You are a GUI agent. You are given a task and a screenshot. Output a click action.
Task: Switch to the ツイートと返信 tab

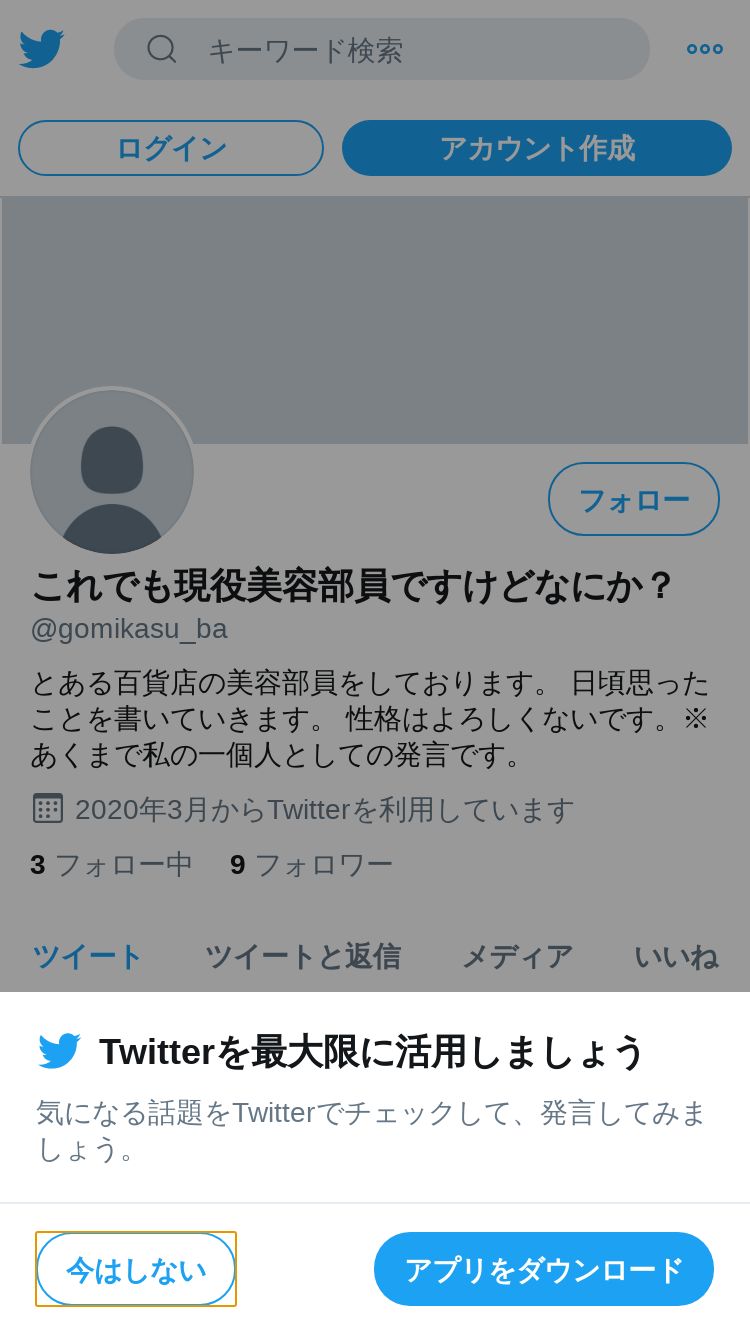coord(302,957)
